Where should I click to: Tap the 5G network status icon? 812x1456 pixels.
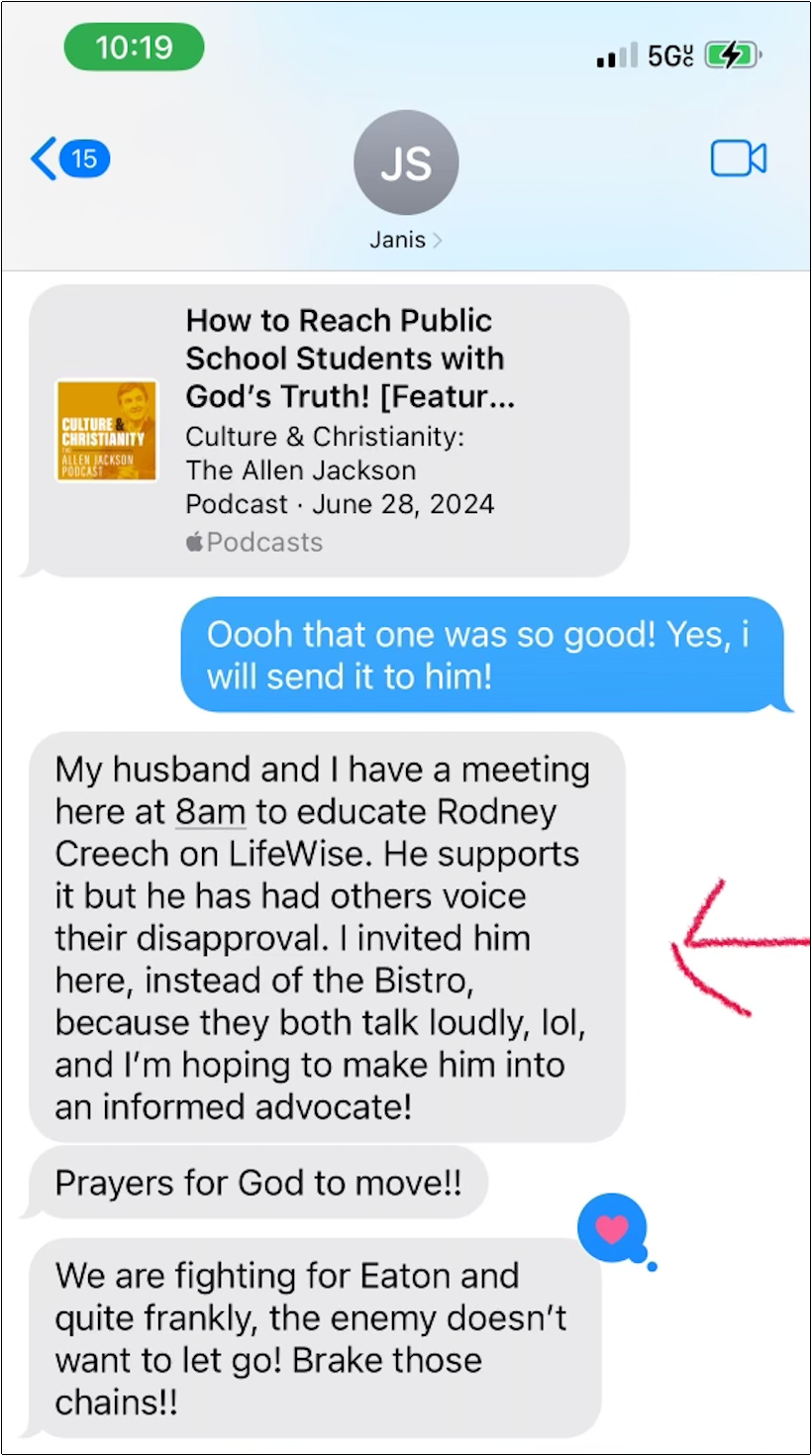click(x=671, y=55)
